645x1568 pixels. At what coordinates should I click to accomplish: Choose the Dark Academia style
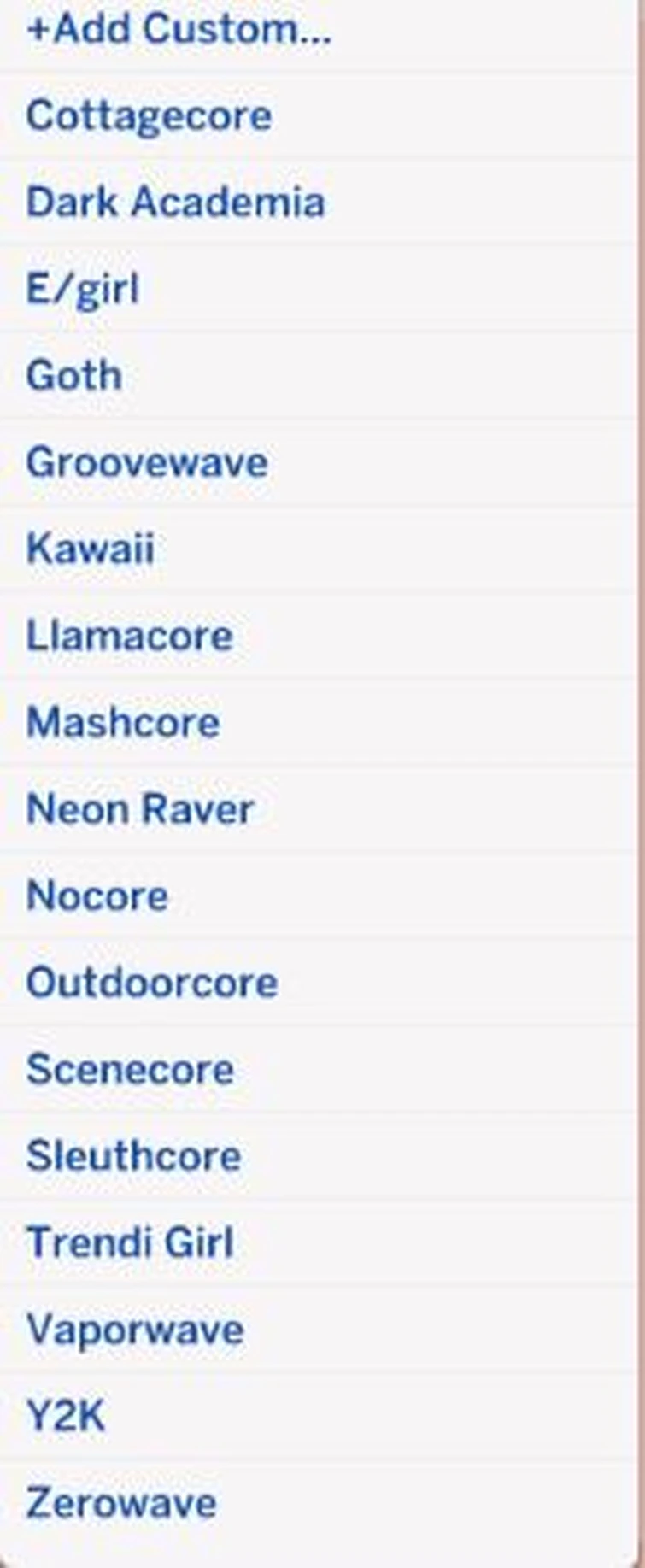(x=175, y=203)
